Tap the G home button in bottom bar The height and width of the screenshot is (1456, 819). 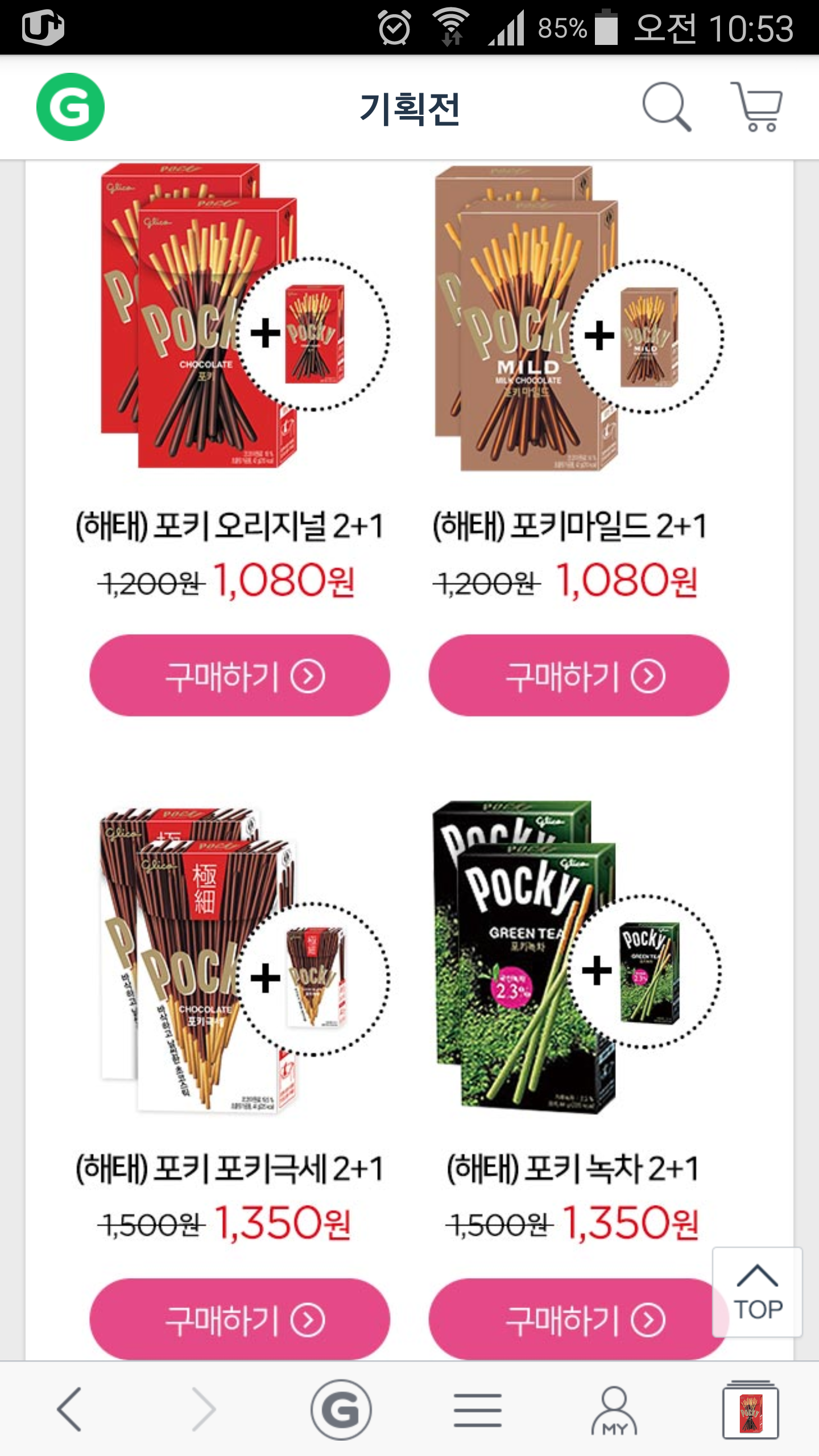[341, 1409]
